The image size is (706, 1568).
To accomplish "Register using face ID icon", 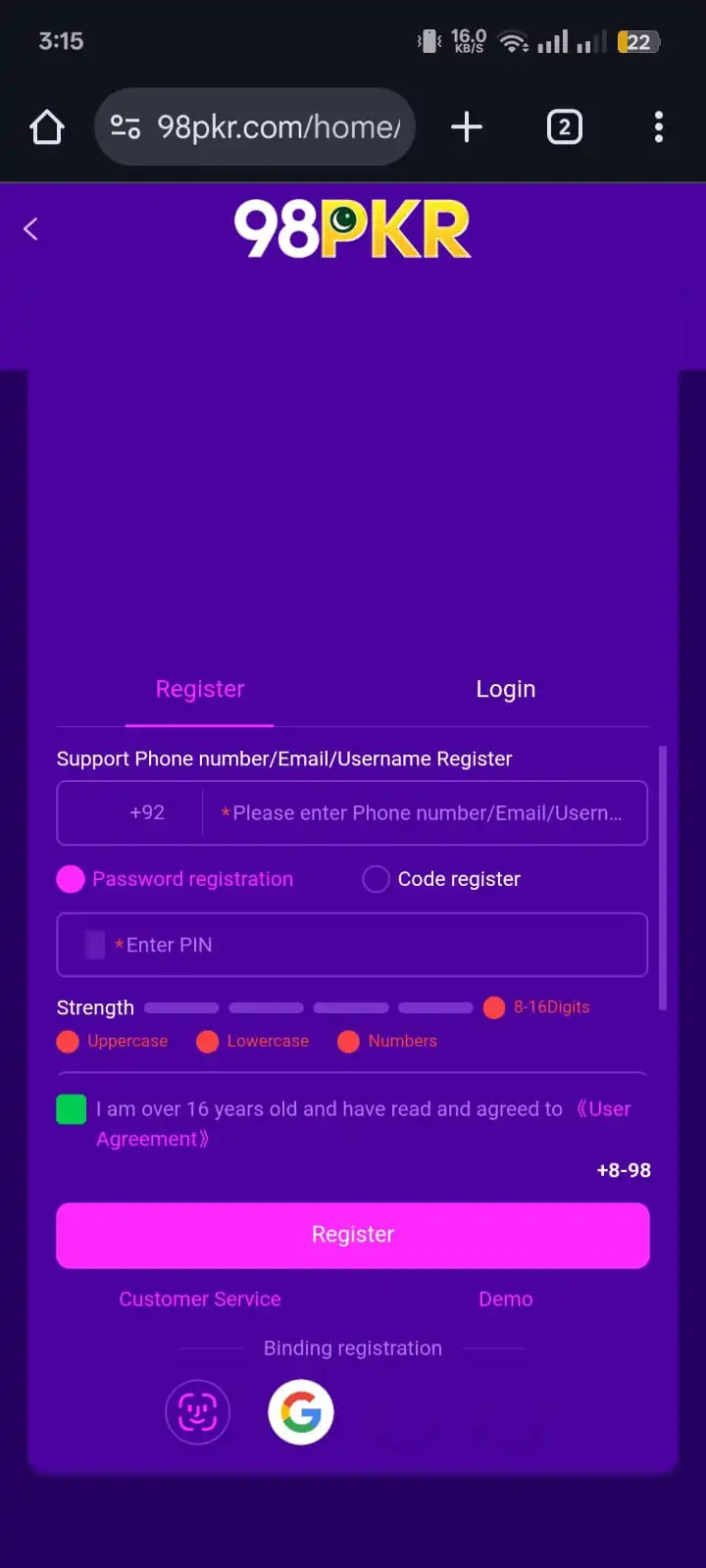I will point(197,1412).
